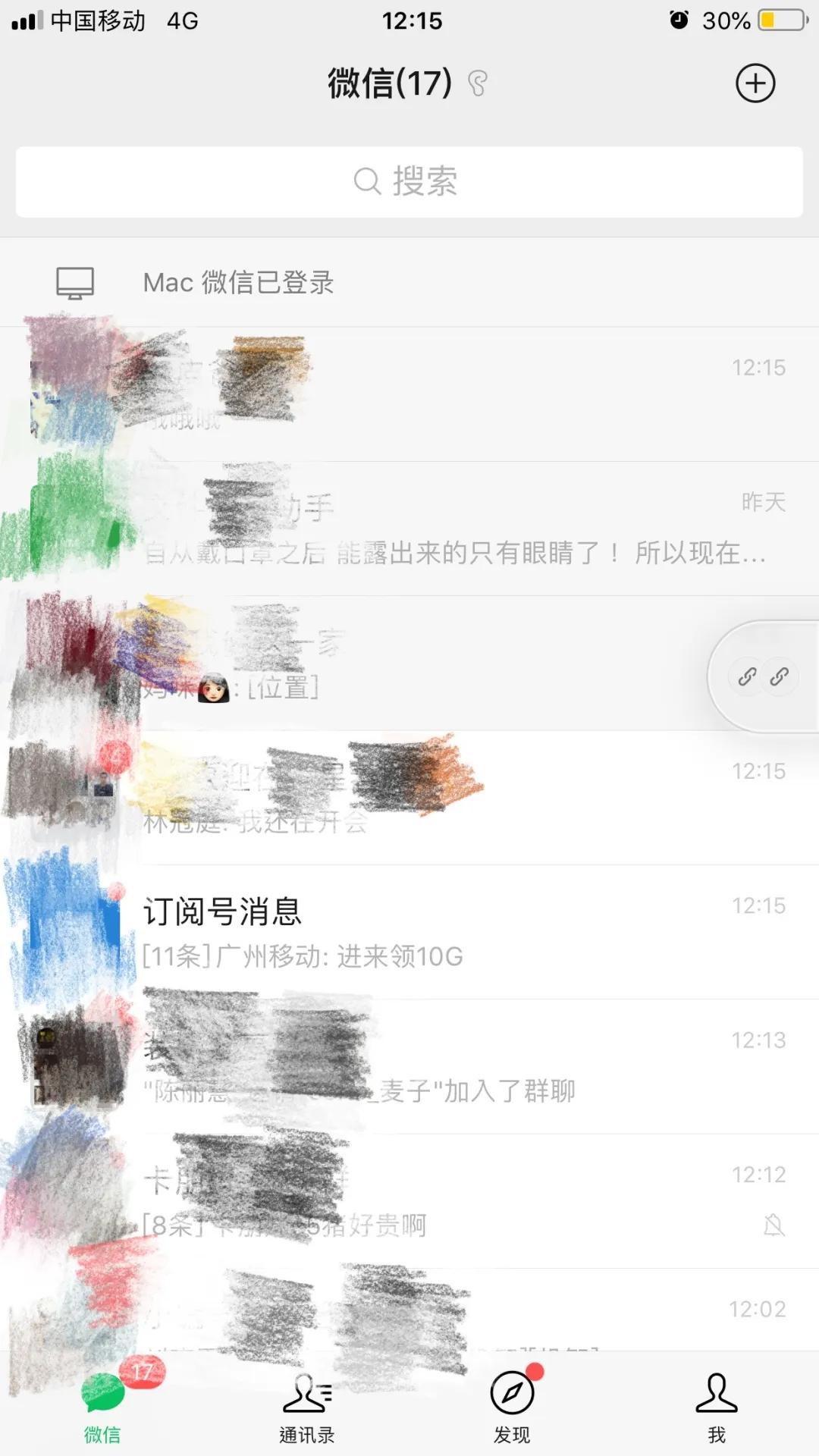819x1456 pixels.
Task: Open the 搜索 search field
Action: pyautogui.click(x=409, y=181)
